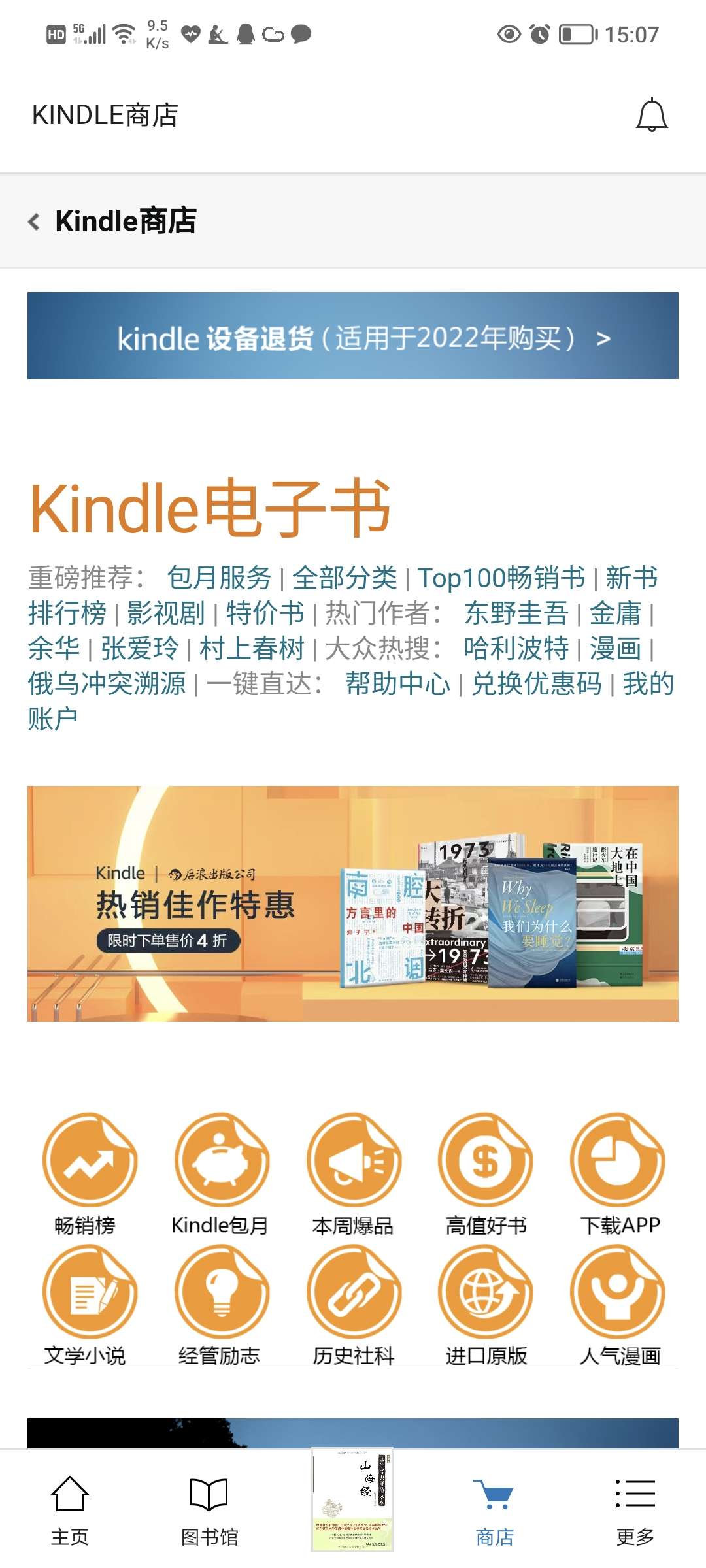The height and width of the screenshot is (1568, 706).
Task: Open the notifications bell
Action: coord(652,116)
